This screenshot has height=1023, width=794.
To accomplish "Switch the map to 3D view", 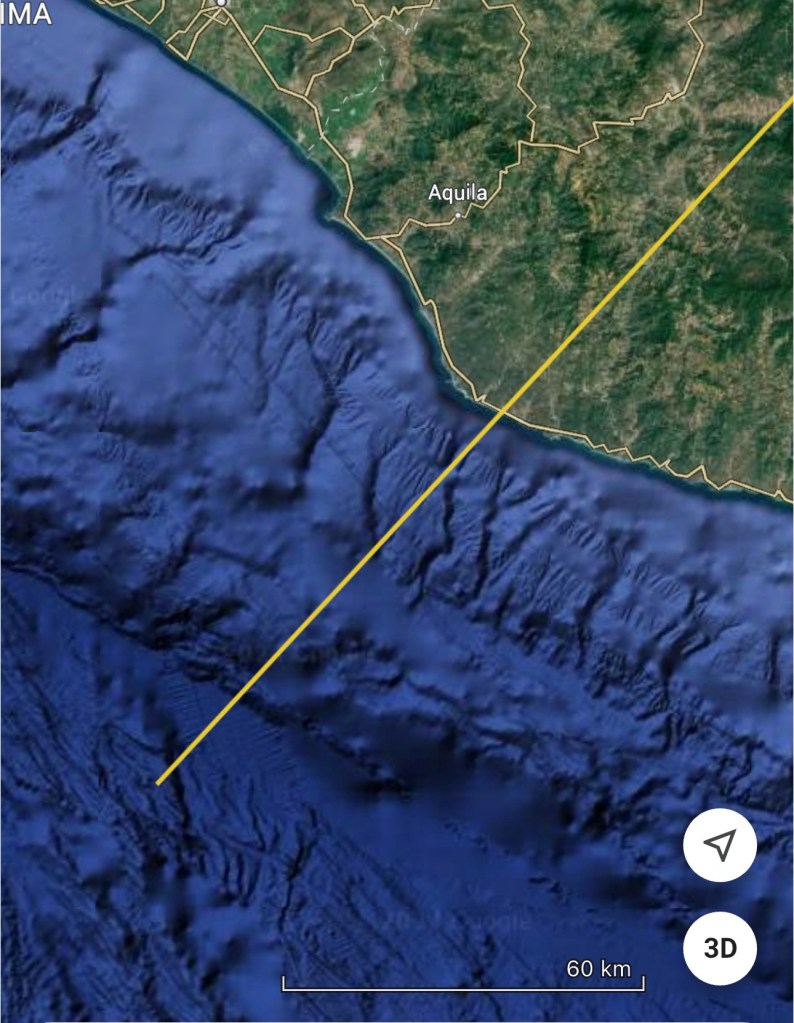I will 719,948.
